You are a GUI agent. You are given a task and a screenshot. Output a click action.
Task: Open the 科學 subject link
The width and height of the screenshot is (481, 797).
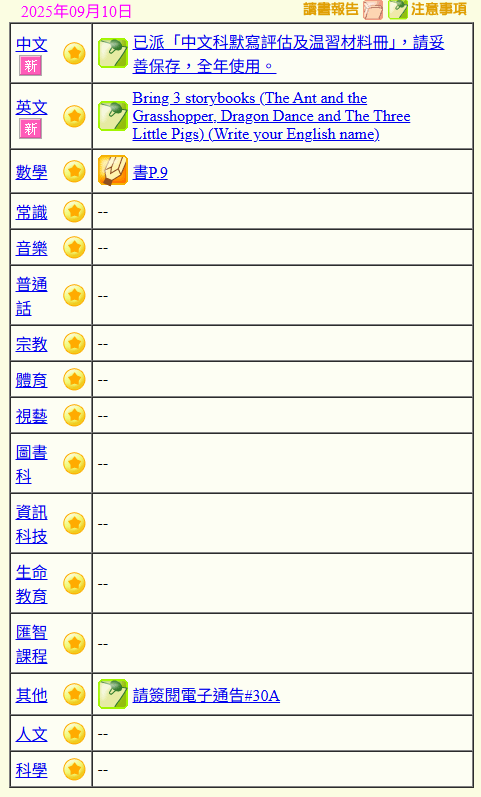[32, 771]
